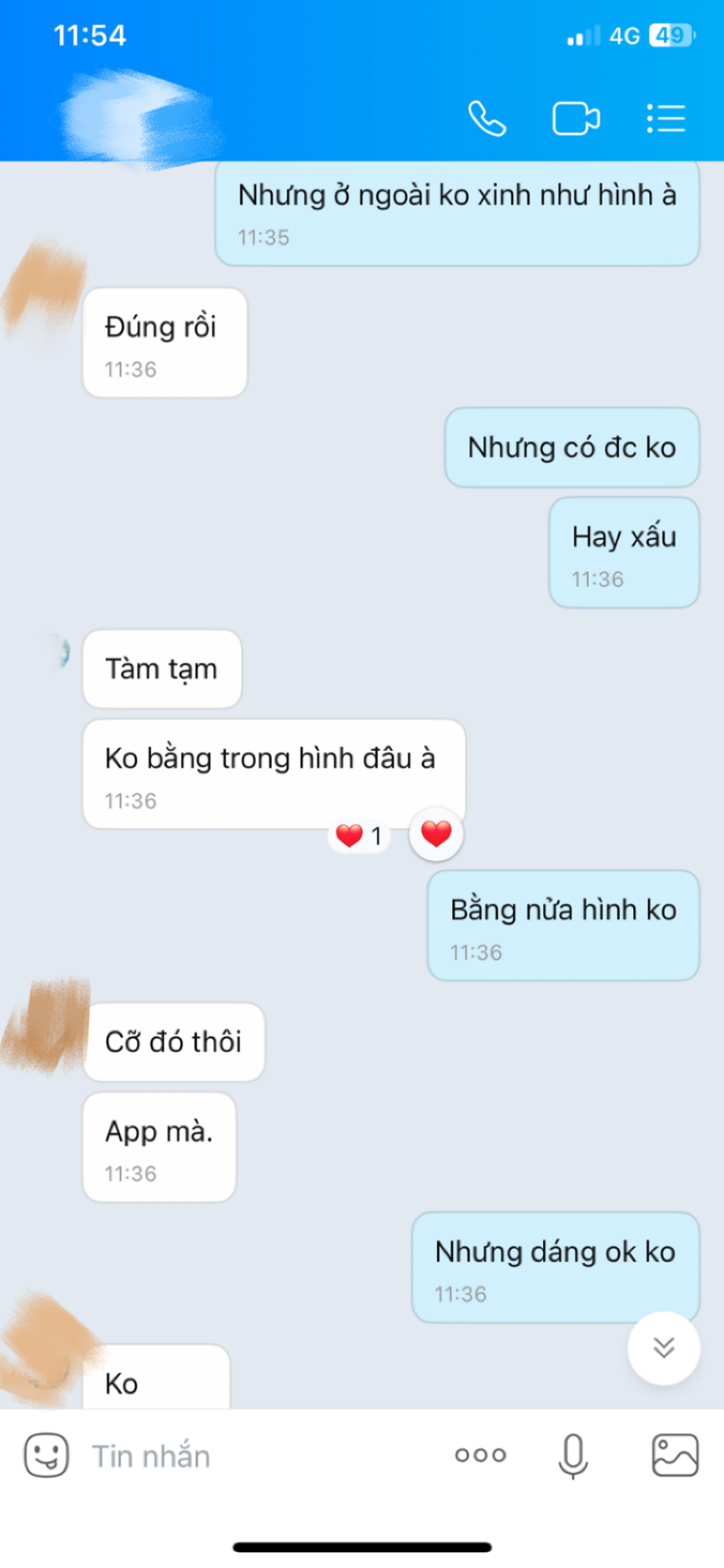Open more attachment options
The width and height of the screenshot is (724, 1568).
coord(480,1456)
